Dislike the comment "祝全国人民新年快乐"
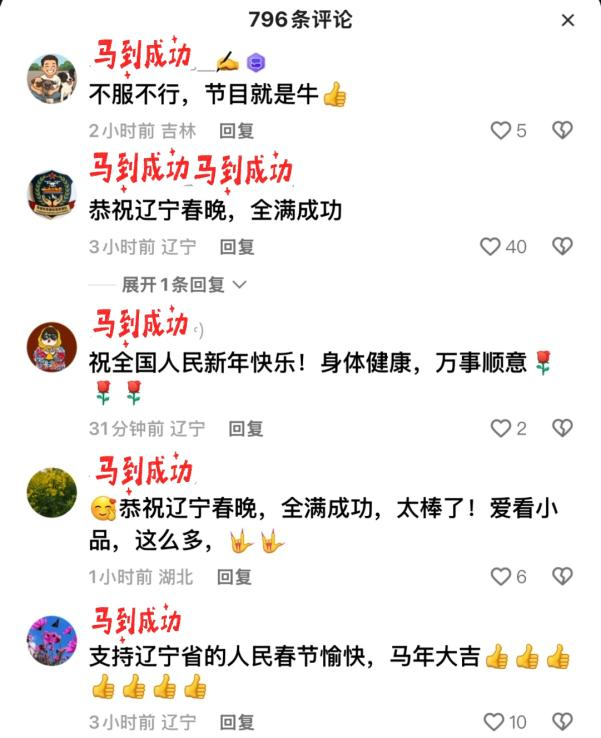This screenshot has height=738, width=601. click(563, 428)
